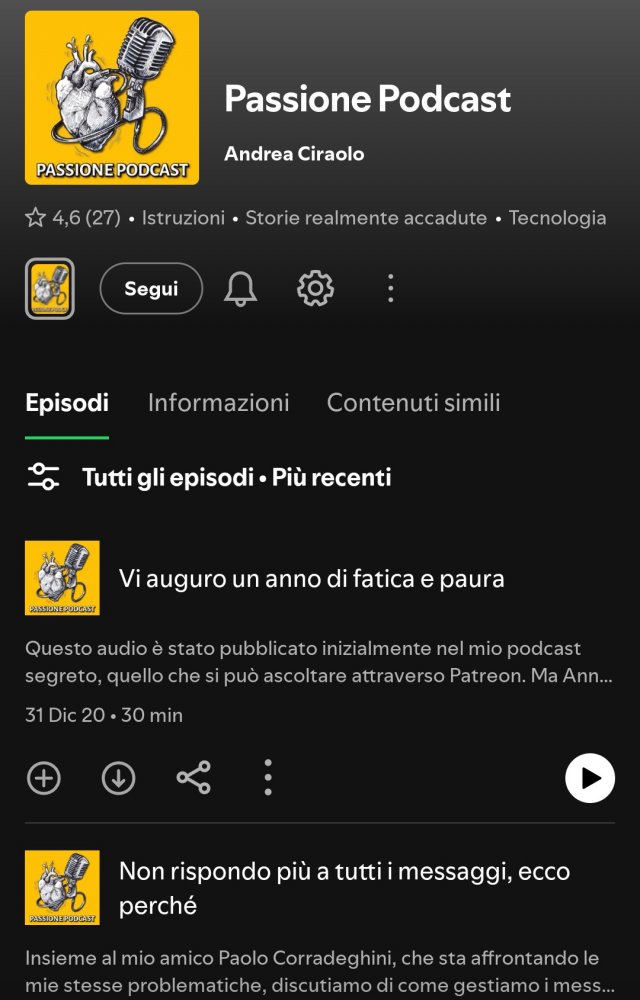640x1000 pixels.
Task: Switch to the Informazioni tab
Action: point(218,403)
